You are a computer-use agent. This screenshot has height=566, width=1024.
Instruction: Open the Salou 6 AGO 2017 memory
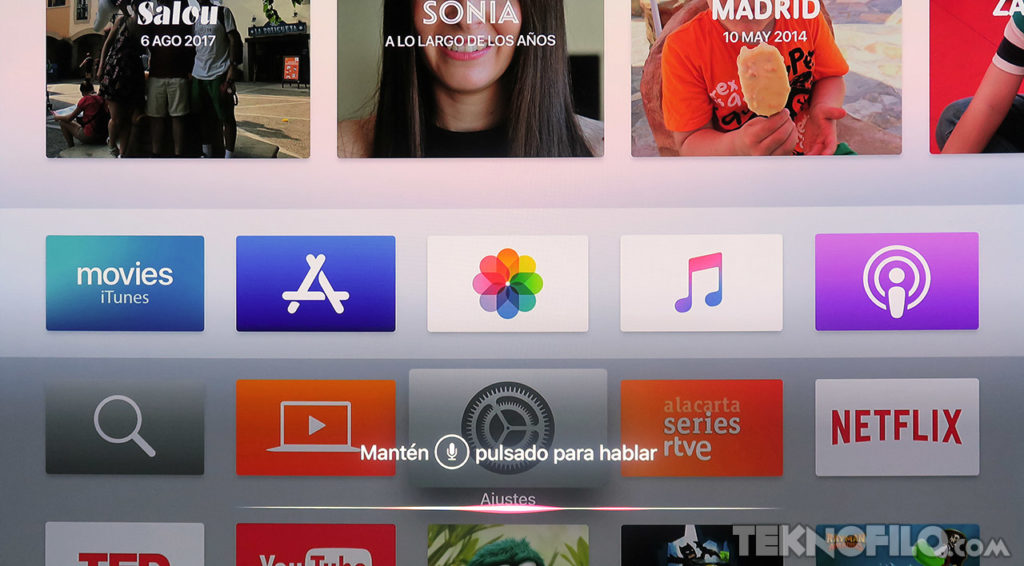(x=178, y=78)
